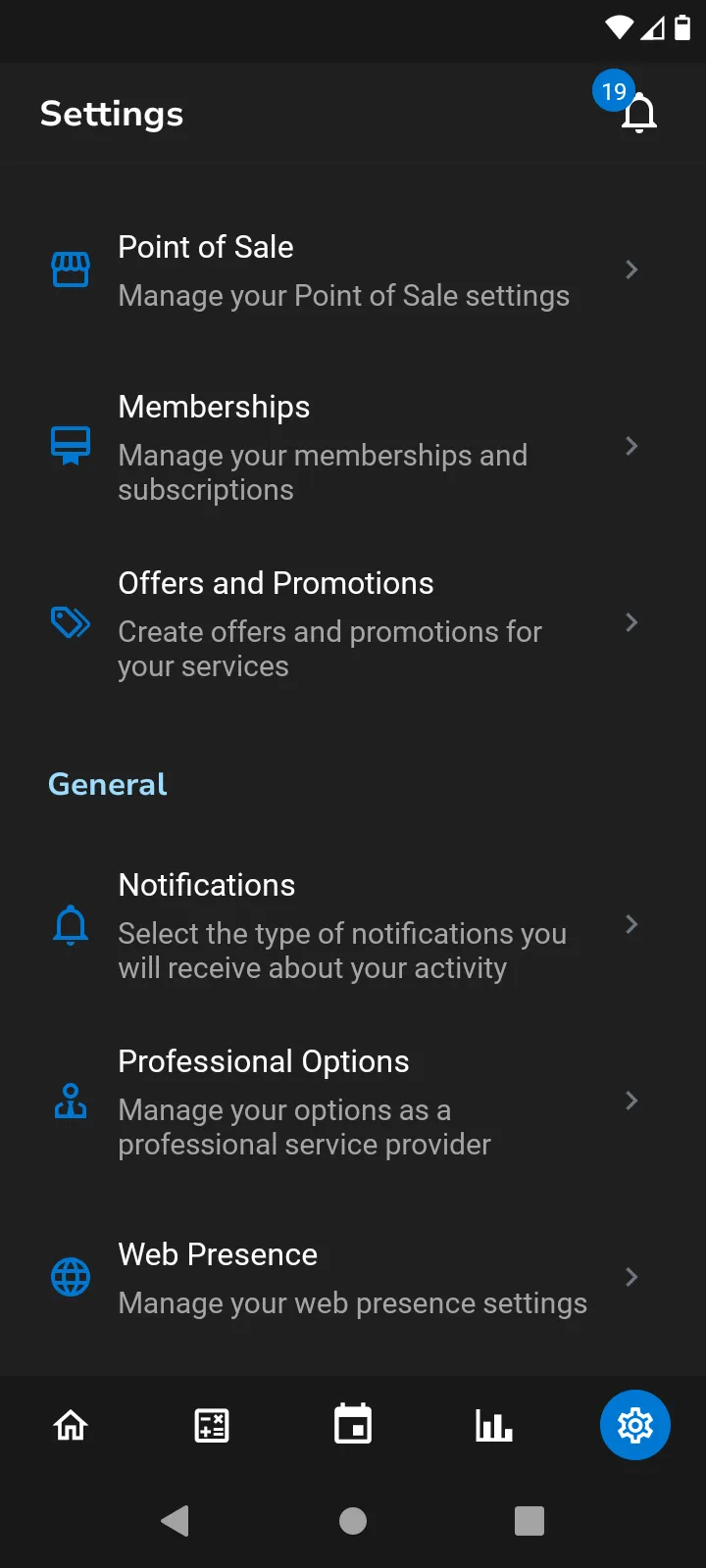This screenshot has width=706, height=1568.
Task: Switch to the calculator tab
Action: [212, 1425]
